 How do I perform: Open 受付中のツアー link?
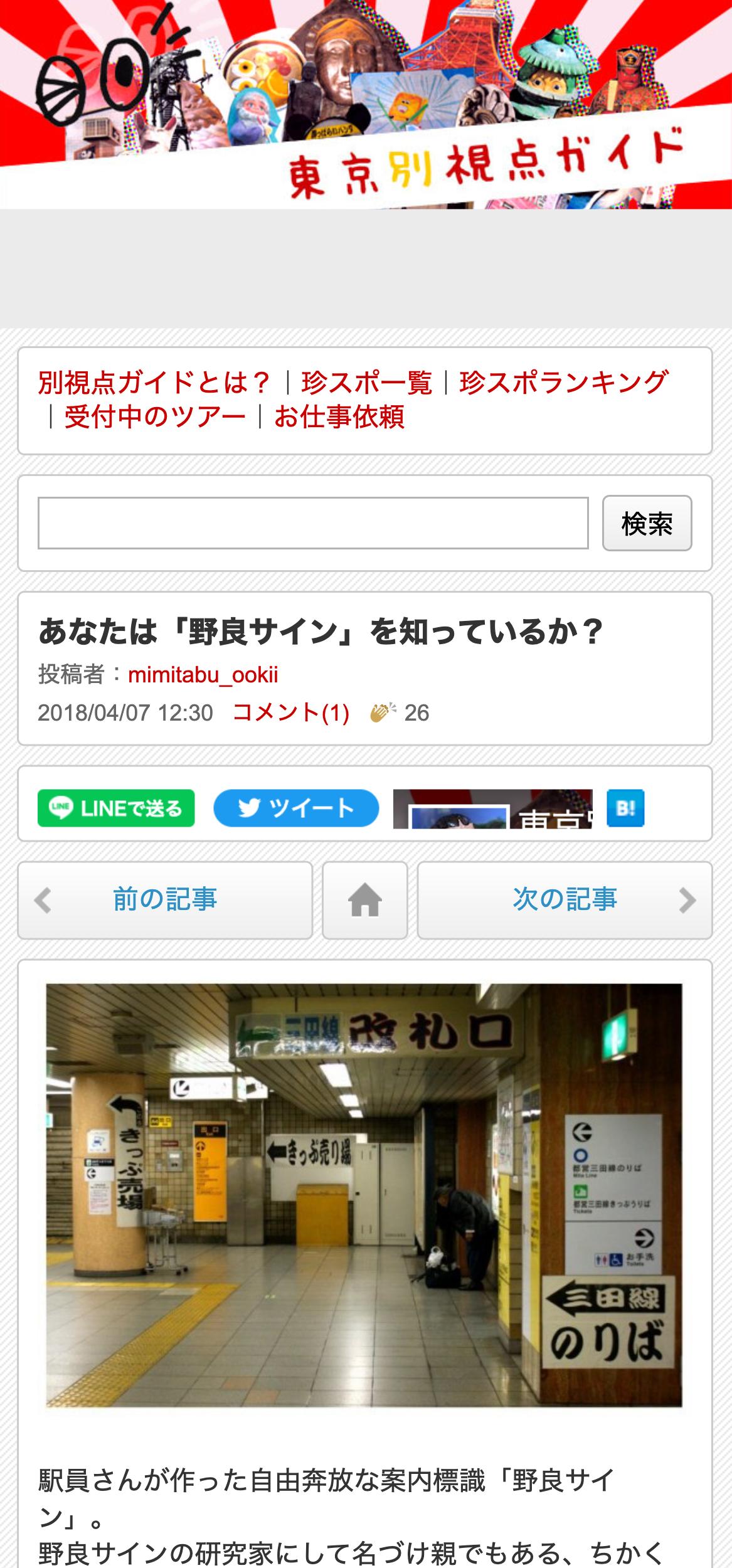point(155,417)
